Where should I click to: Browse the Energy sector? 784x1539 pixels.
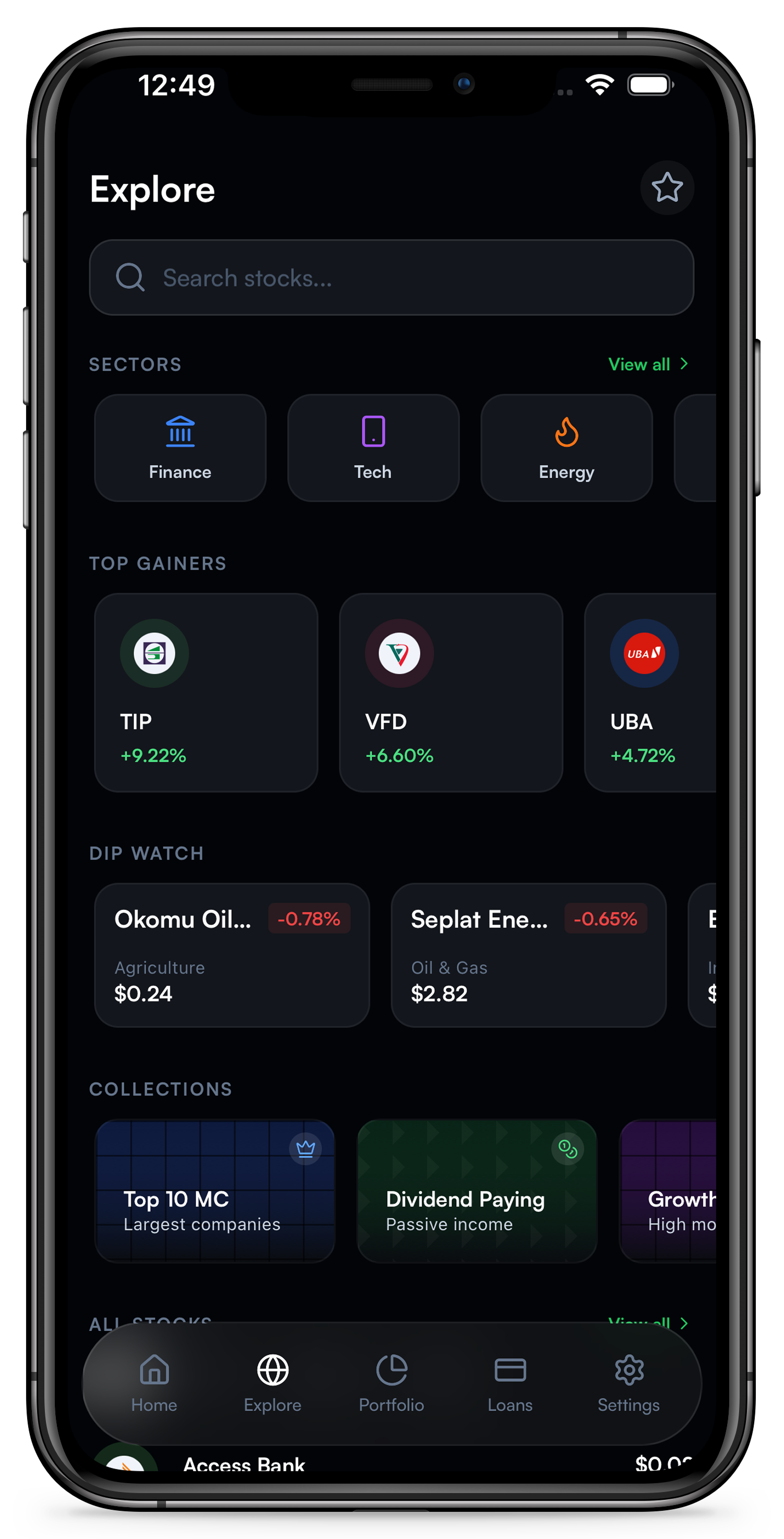coord(566,448)
